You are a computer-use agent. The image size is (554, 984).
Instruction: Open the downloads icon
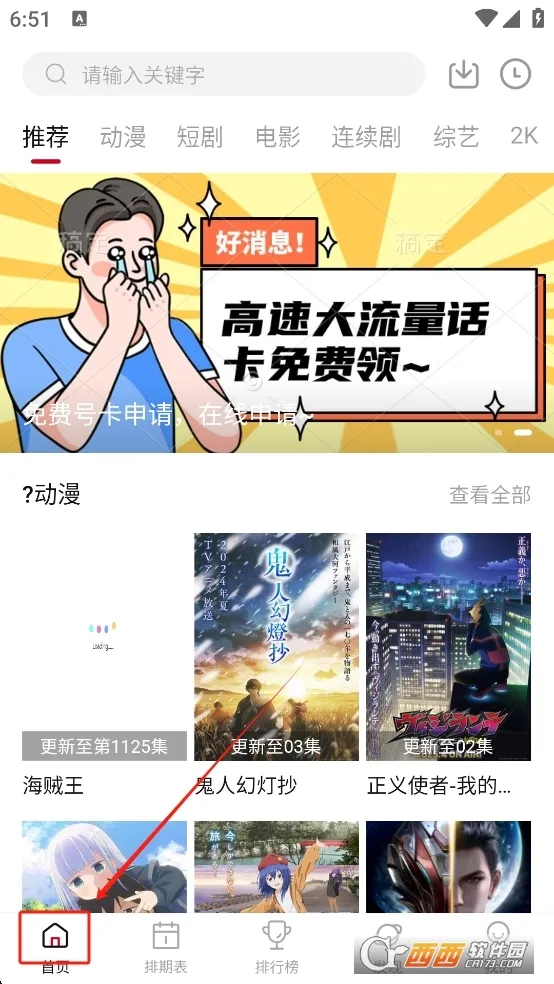point(464,74)
